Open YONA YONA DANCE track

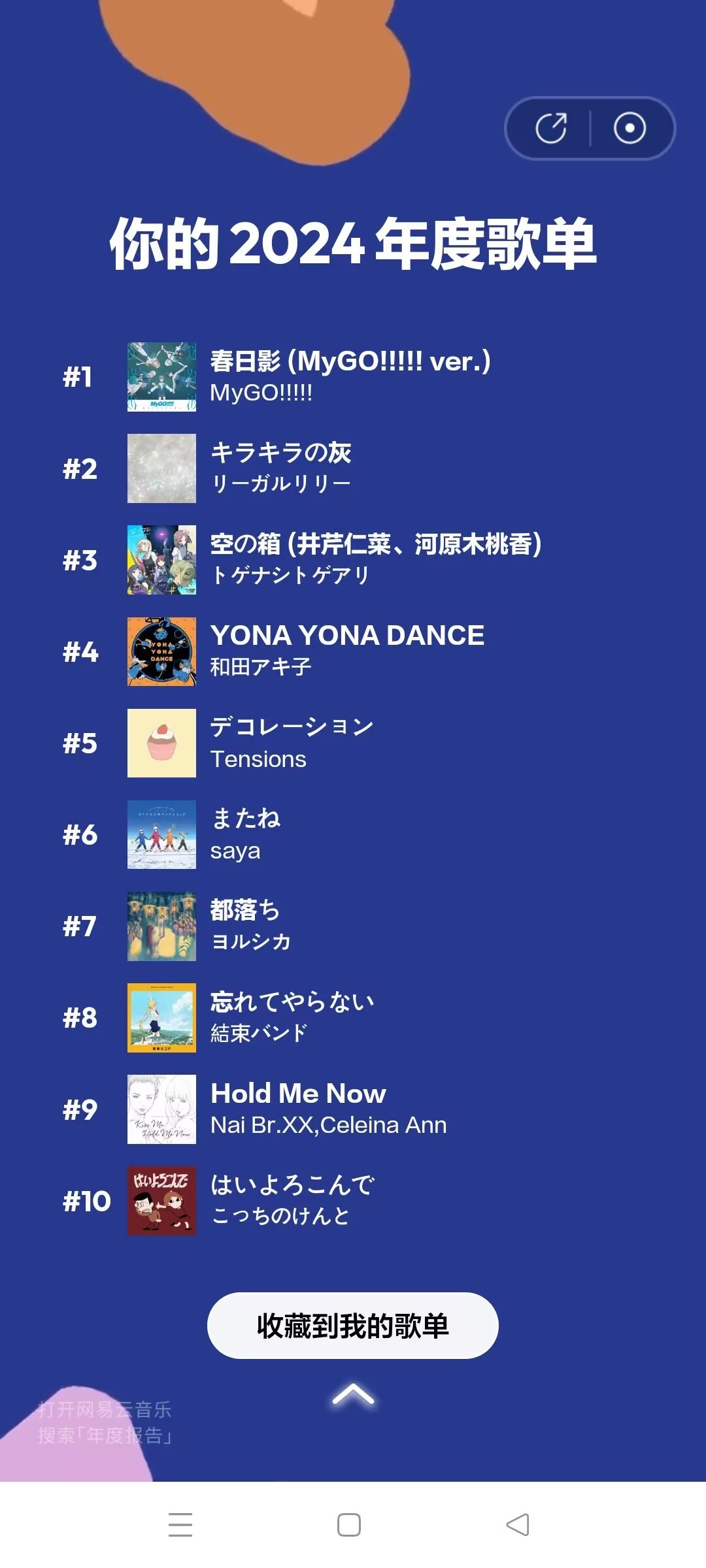coord(353,651)
